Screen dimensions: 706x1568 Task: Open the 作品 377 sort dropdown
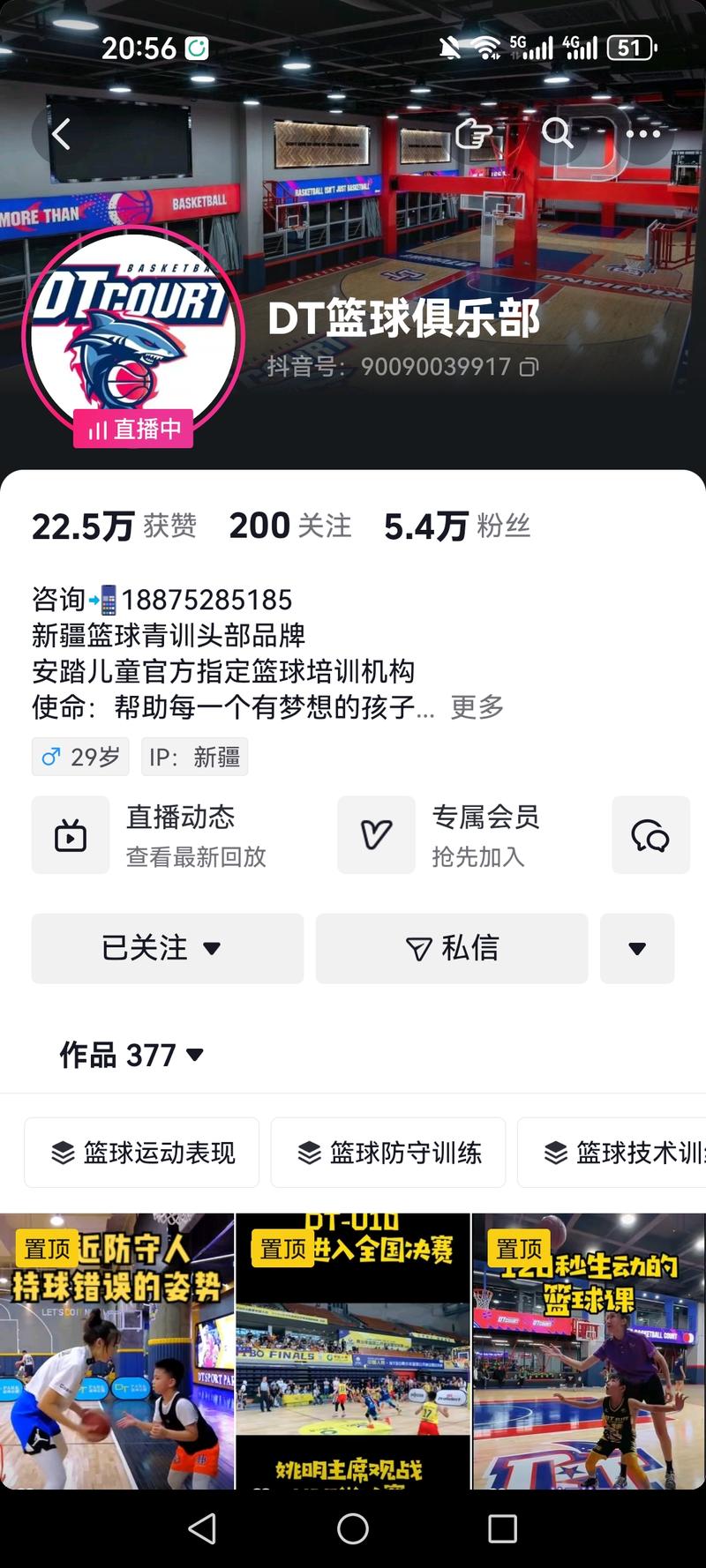[132, 1055]
